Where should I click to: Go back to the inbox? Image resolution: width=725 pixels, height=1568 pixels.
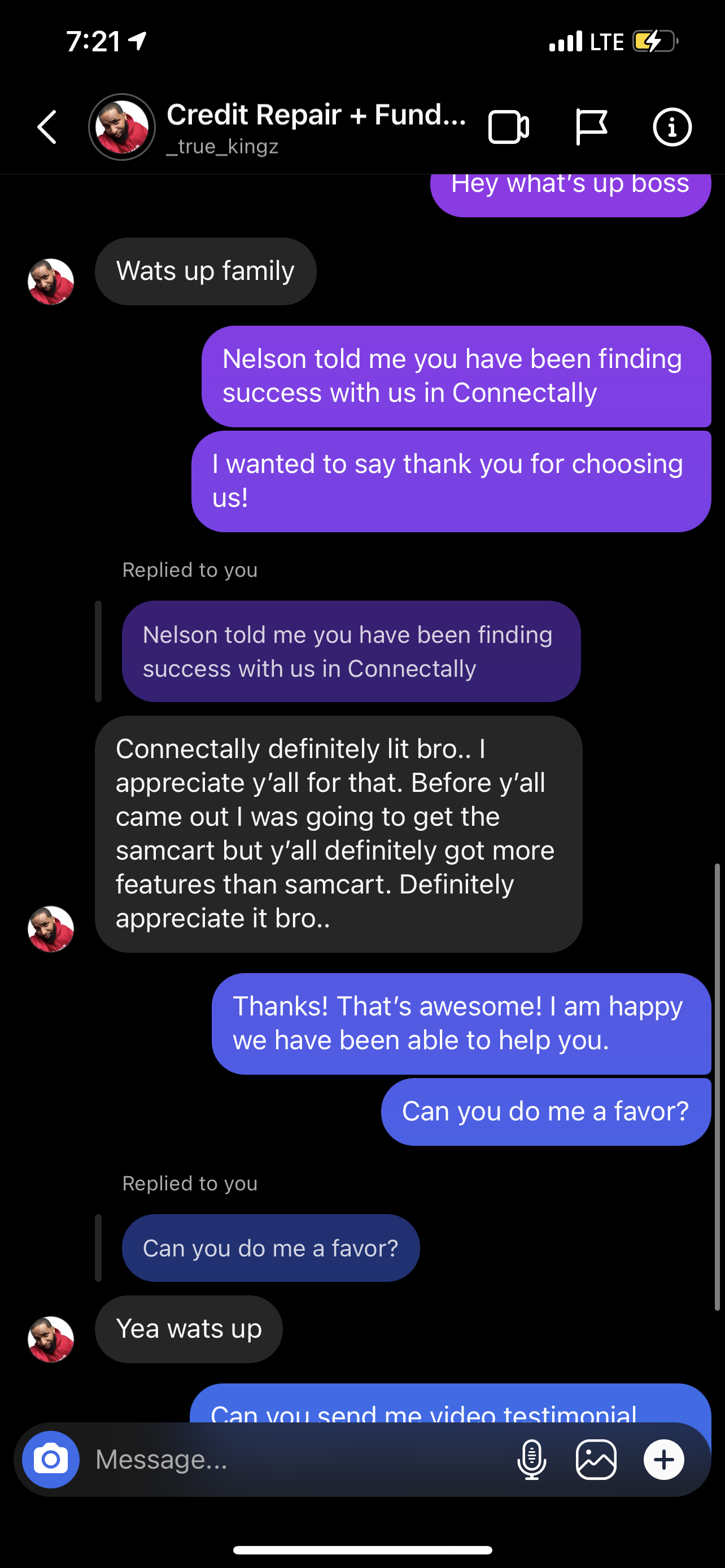point(47,127)
